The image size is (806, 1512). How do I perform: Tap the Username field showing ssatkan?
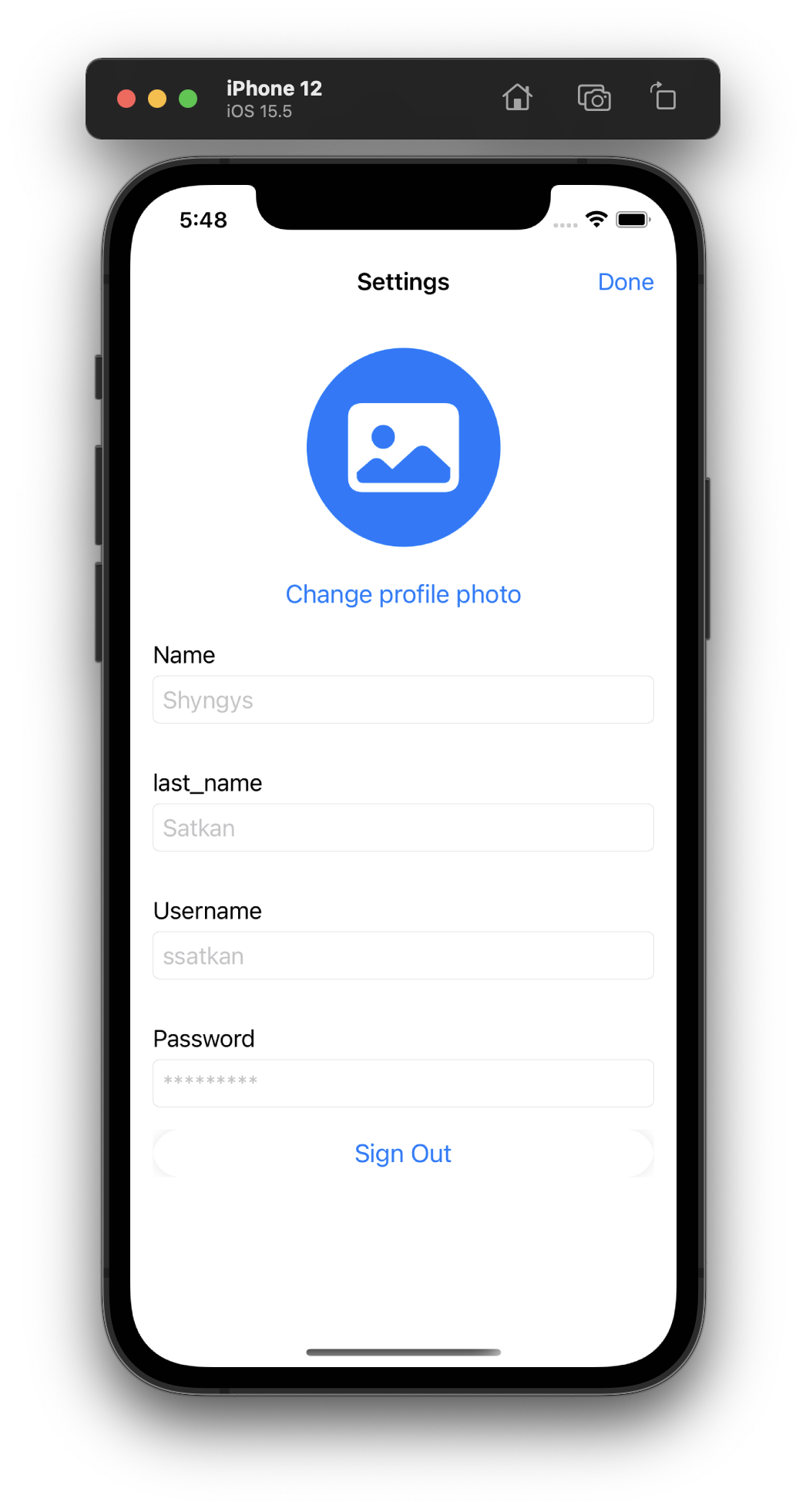(x=403, y=956)
